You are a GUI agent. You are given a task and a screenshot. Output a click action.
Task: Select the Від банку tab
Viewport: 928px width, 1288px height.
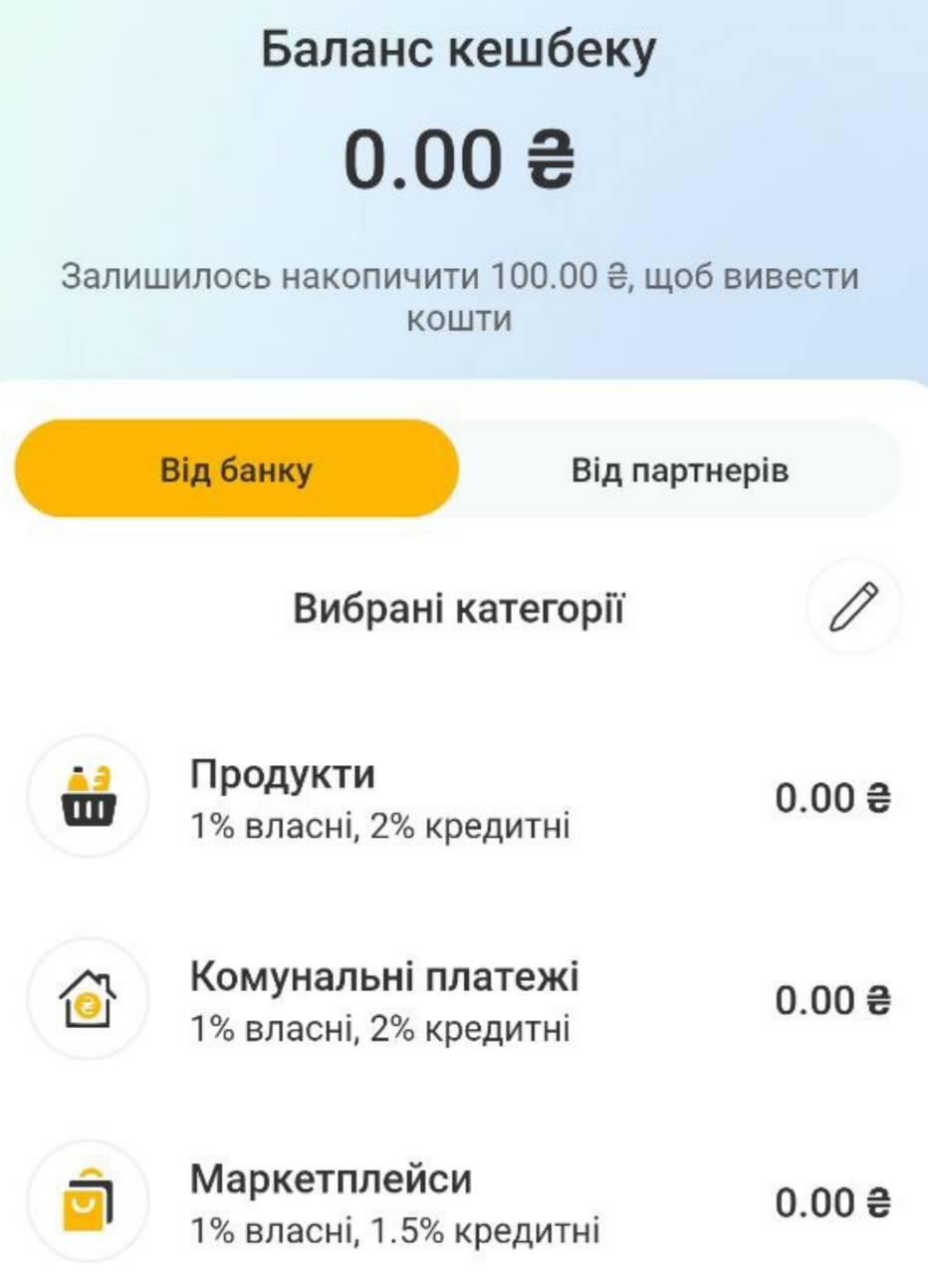tap(237, 469)
